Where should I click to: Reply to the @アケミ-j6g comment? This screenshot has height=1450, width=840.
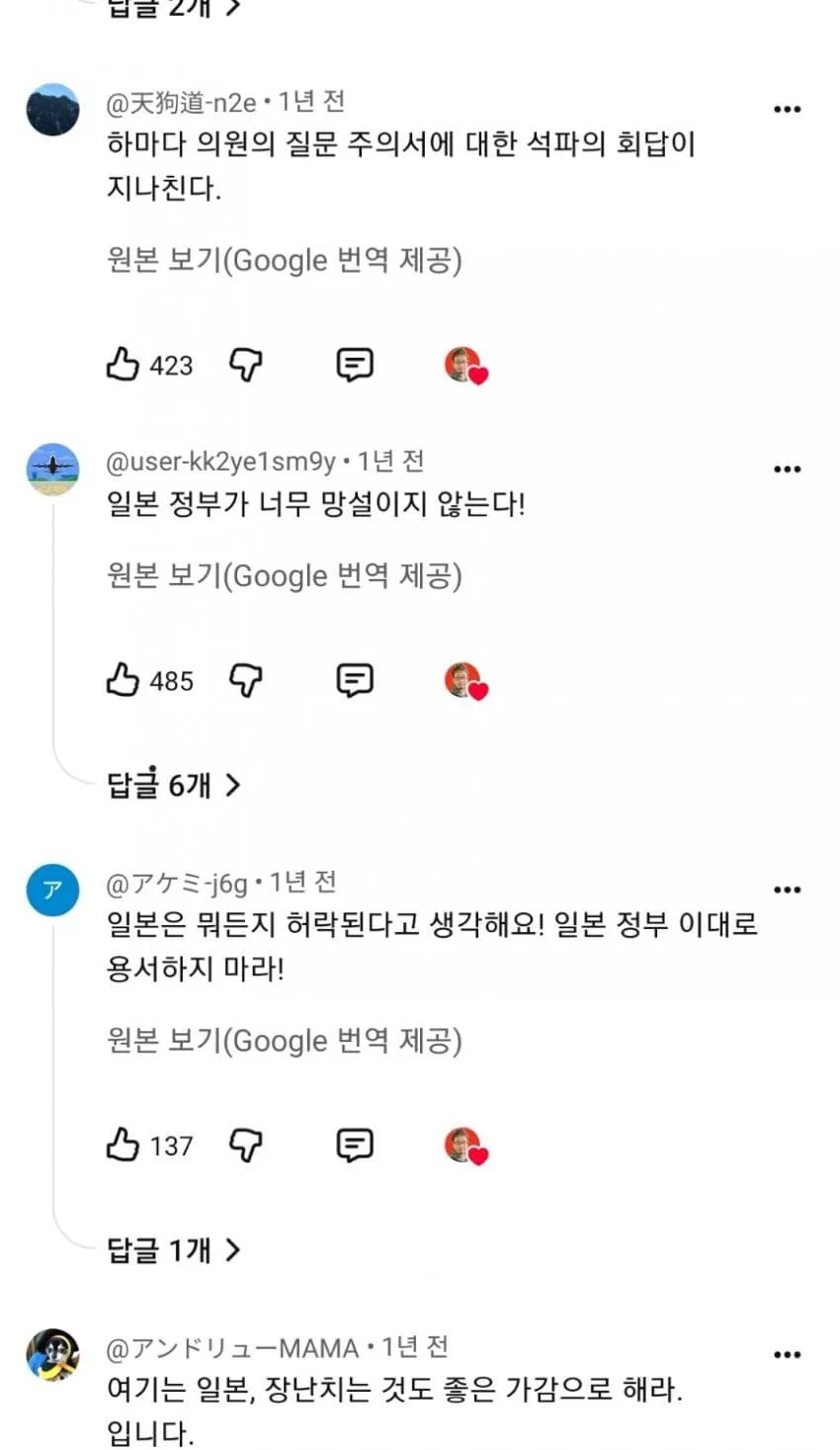point(355,1145)
